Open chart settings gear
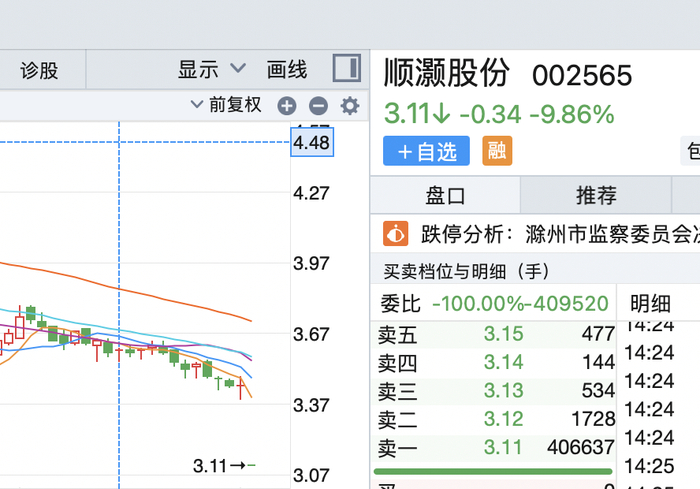Screen dimensions: 700x489 click(x=350, y=106)
